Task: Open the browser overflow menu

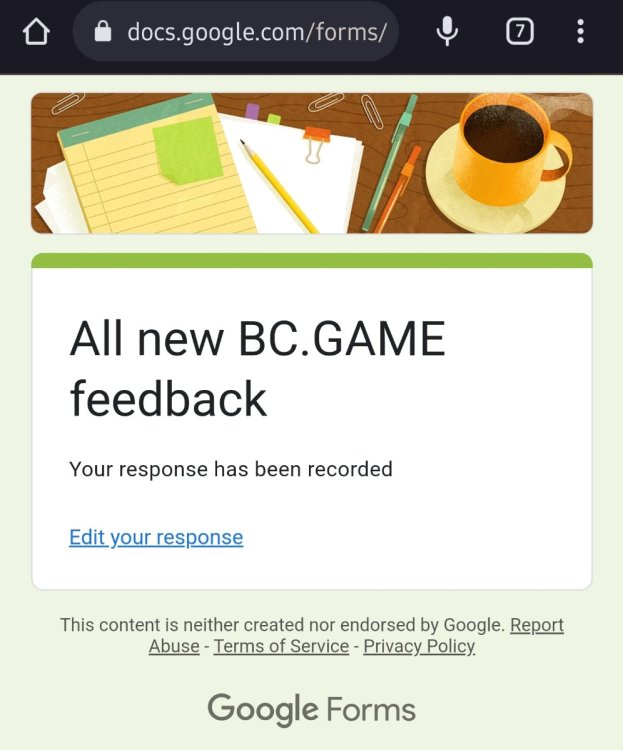Action: (580, 32)
